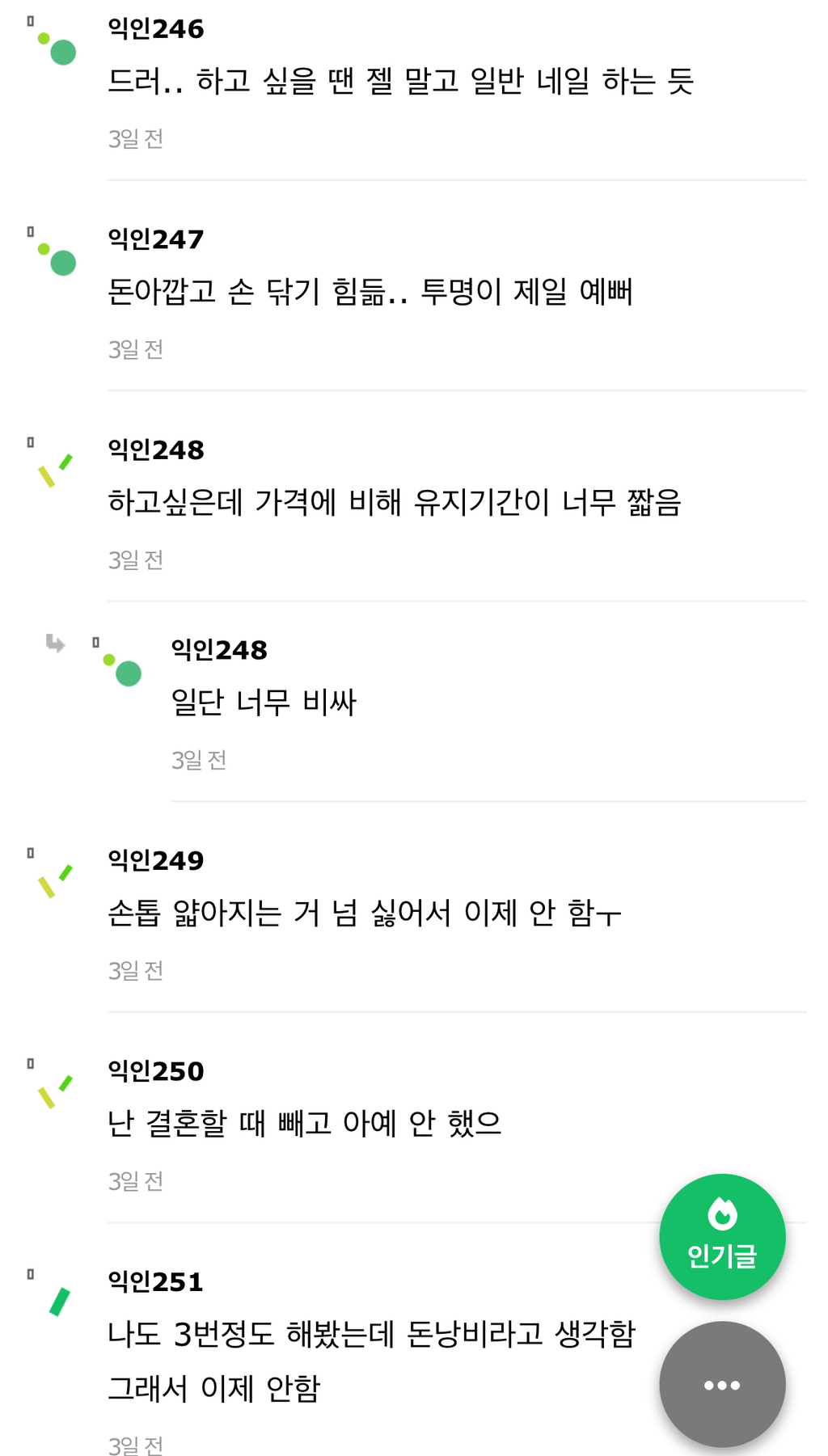Open the comment from 익인250
This screenshot has height=1456, width=828.
(304, 1123)
